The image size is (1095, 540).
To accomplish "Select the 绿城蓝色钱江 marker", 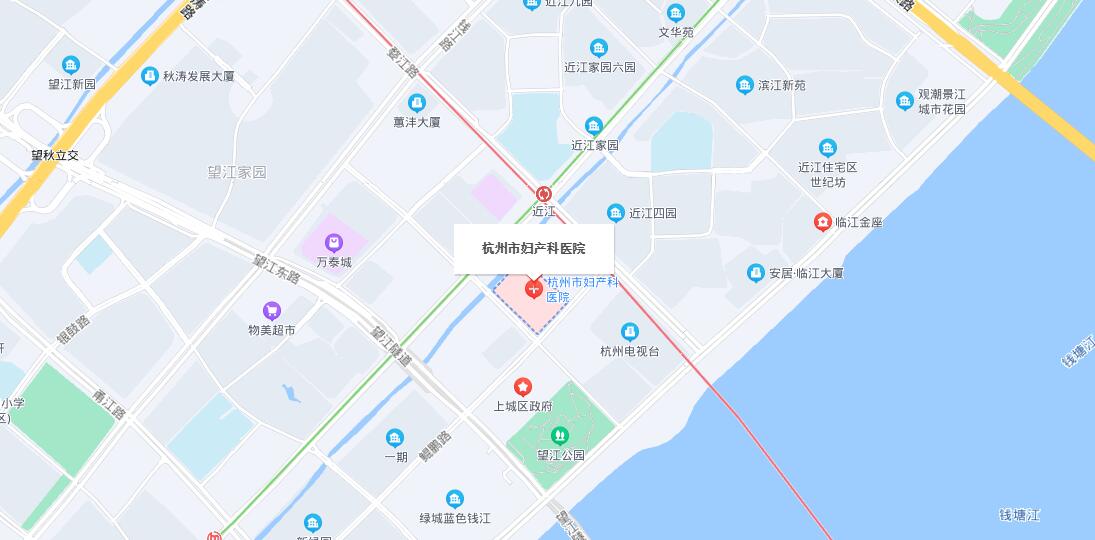I will pyautogui.click(x=455, y=499).
